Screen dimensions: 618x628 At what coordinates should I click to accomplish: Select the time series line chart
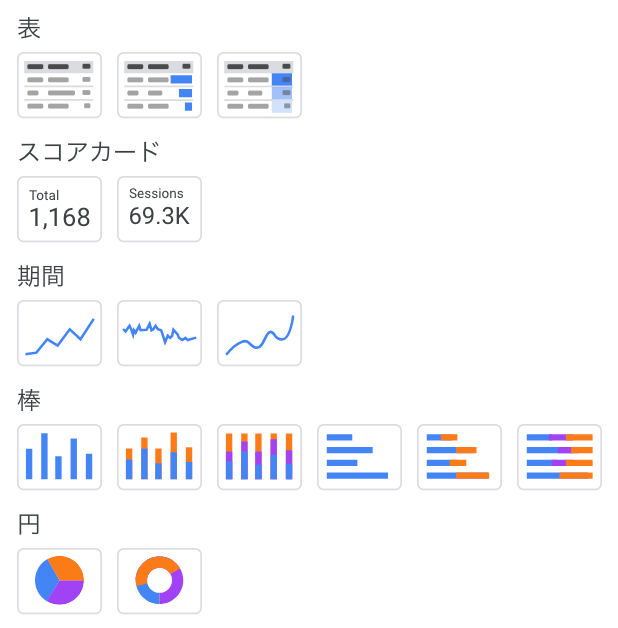pos(59,333)
